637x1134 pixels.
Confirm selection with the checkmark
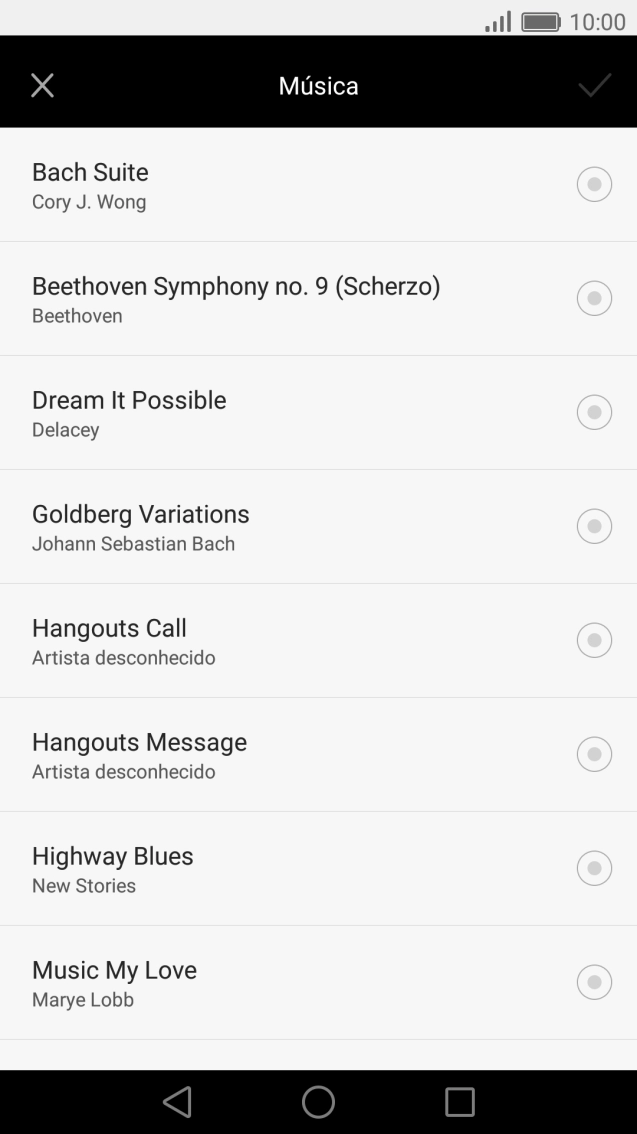tap(594, 86)
